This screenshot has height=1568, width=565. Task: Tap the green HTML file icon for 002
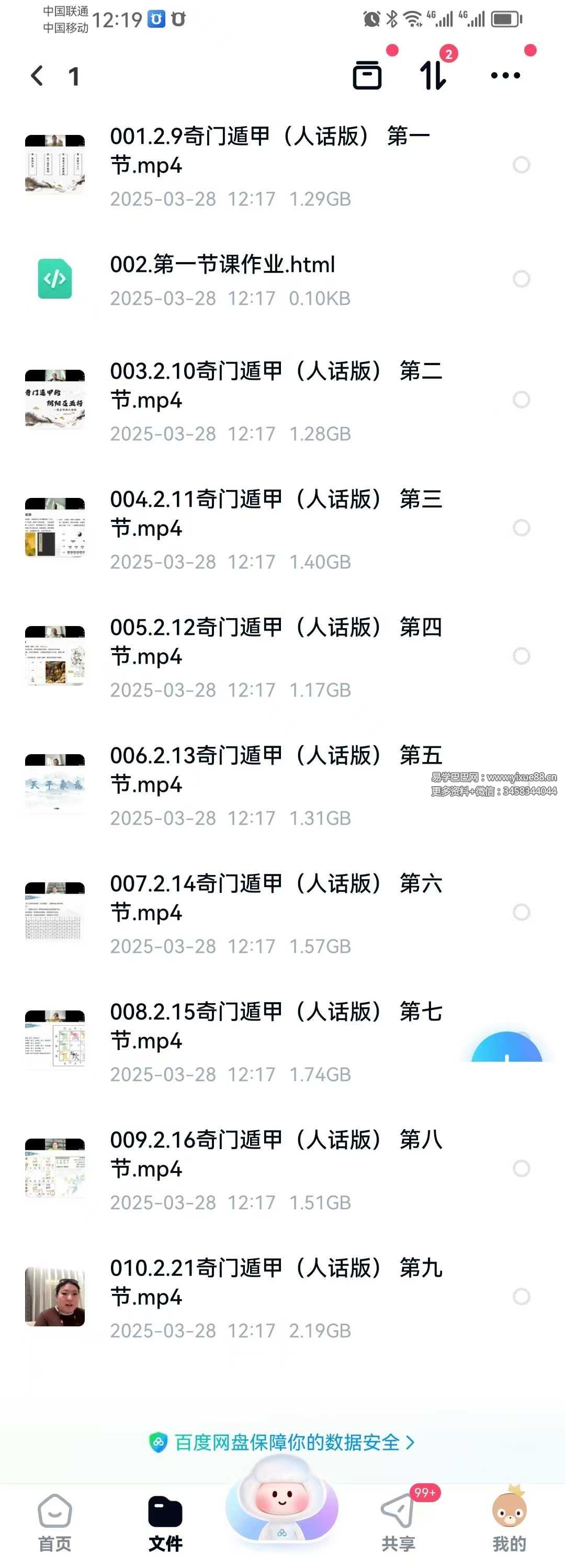(54, 280)
